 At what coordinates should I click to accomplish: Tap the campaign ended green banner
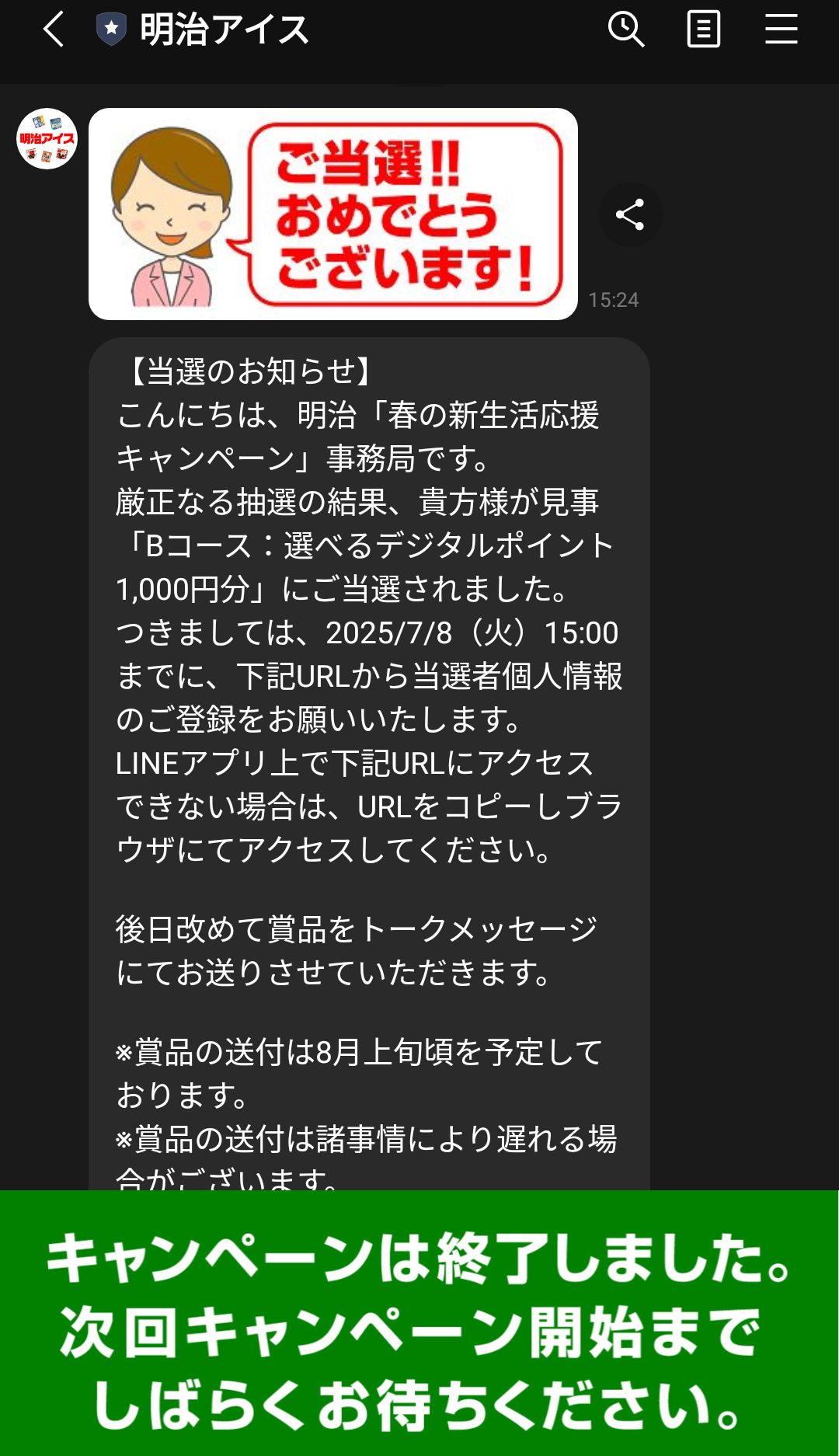(419, 1329)
